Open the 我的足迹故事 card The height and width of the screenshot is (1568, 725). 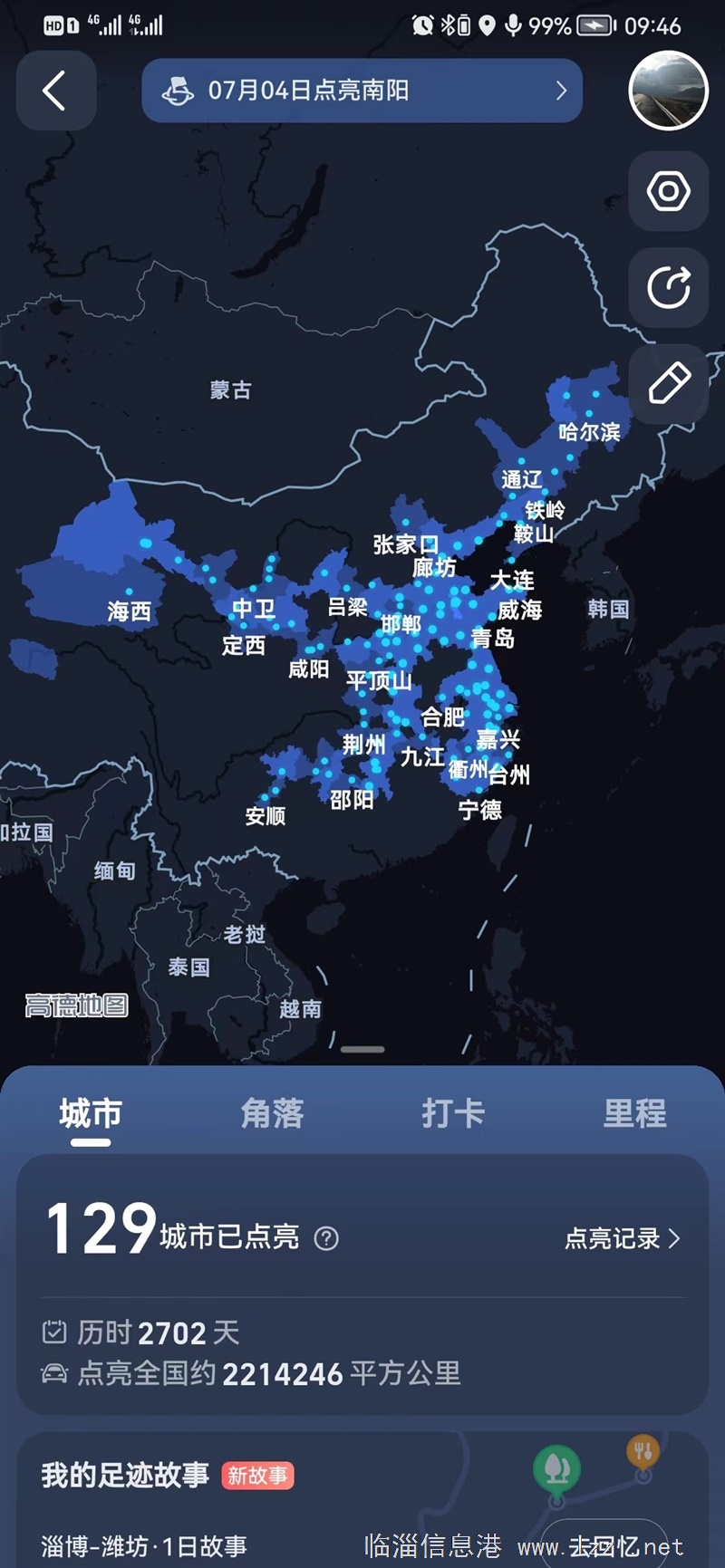click(x=362, y=1500)
